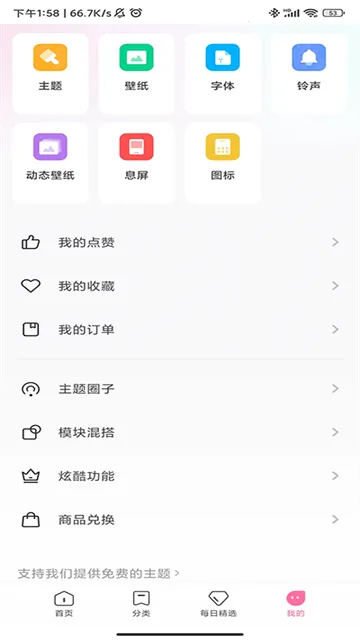360x640 pixels.
Task: Open 商品兑换 row
Action: pyautogui.click(x=180, y=520)
